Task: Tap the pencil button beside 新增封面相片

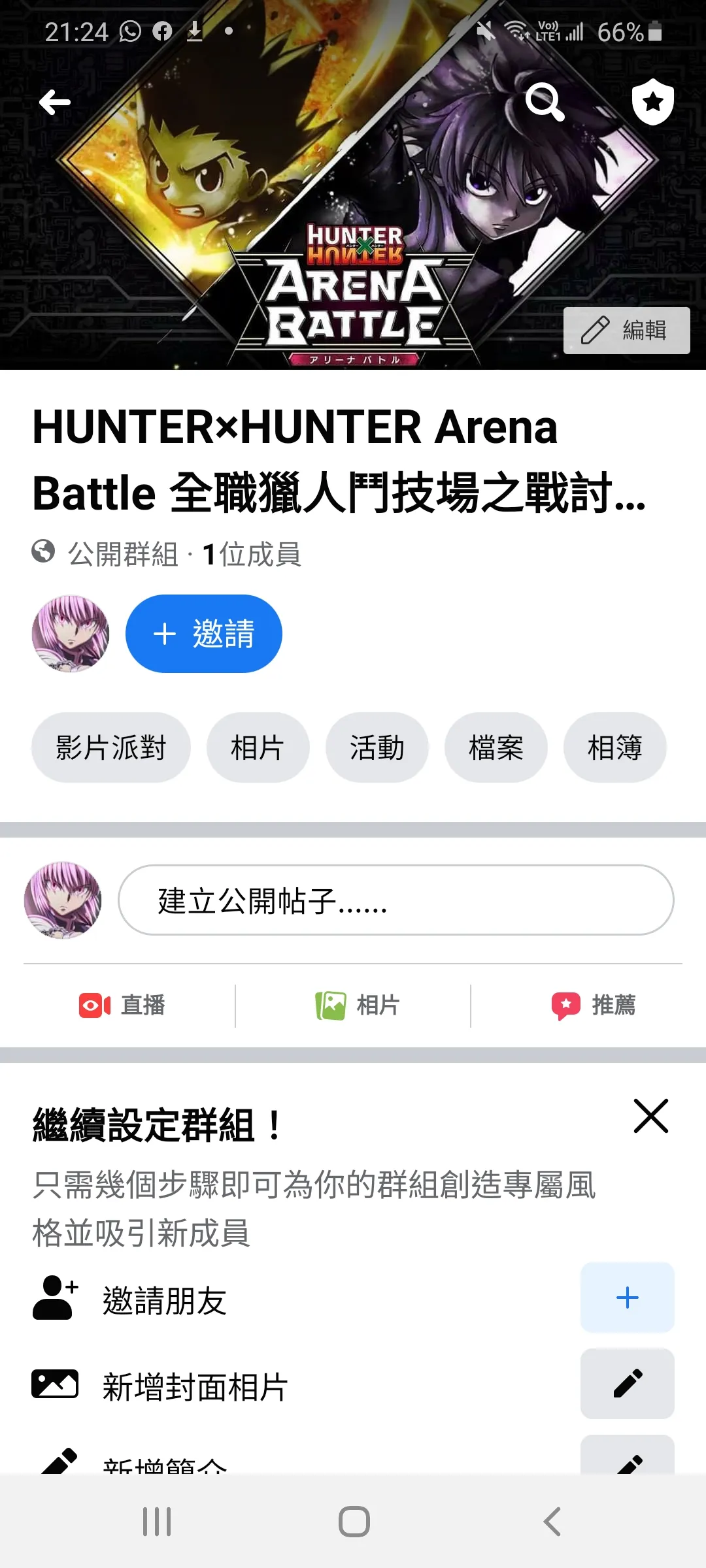Action: pos(627,1384)
